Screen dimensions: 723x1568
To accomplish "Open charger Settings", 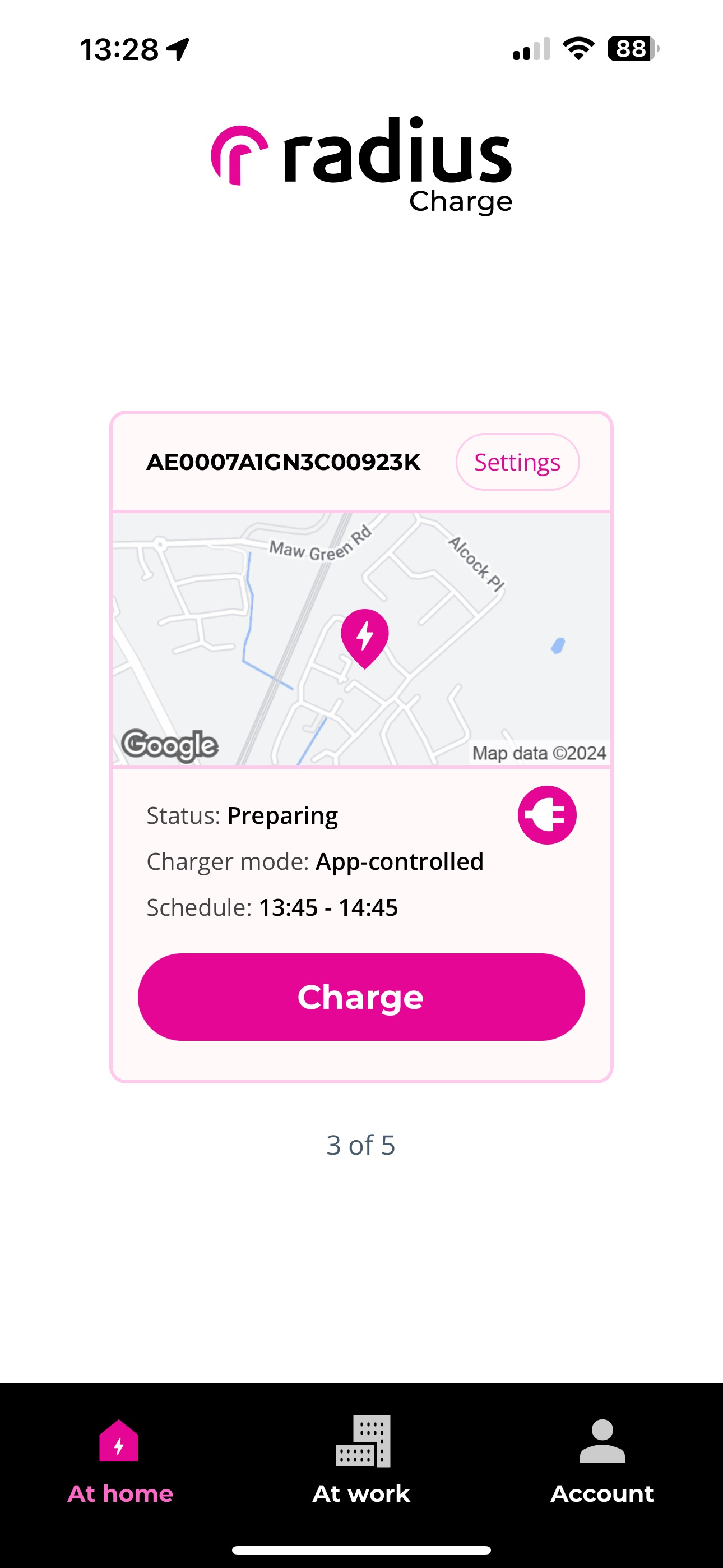I will tap(517, 462).
